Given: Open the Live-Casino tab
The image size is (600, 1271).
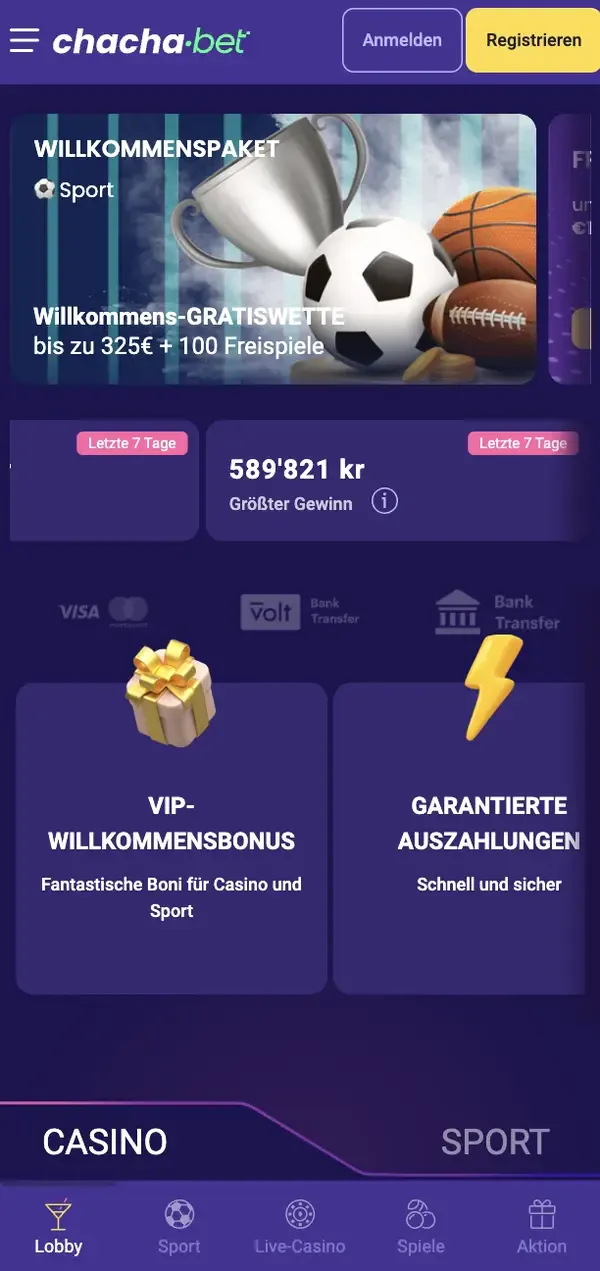Looking at the screenshot, I should 300,1227.
